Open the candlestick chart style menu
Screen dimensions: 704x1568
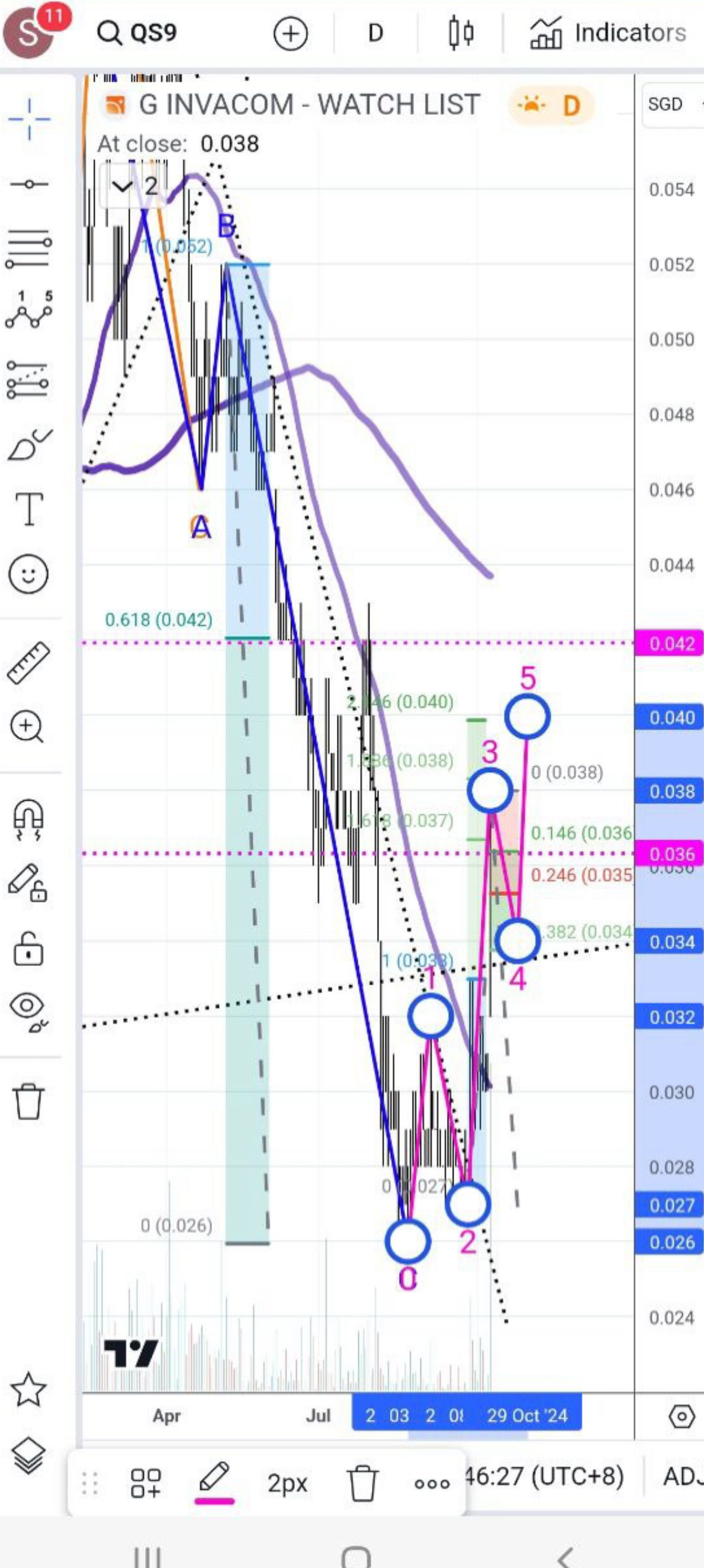coord(461,33)
